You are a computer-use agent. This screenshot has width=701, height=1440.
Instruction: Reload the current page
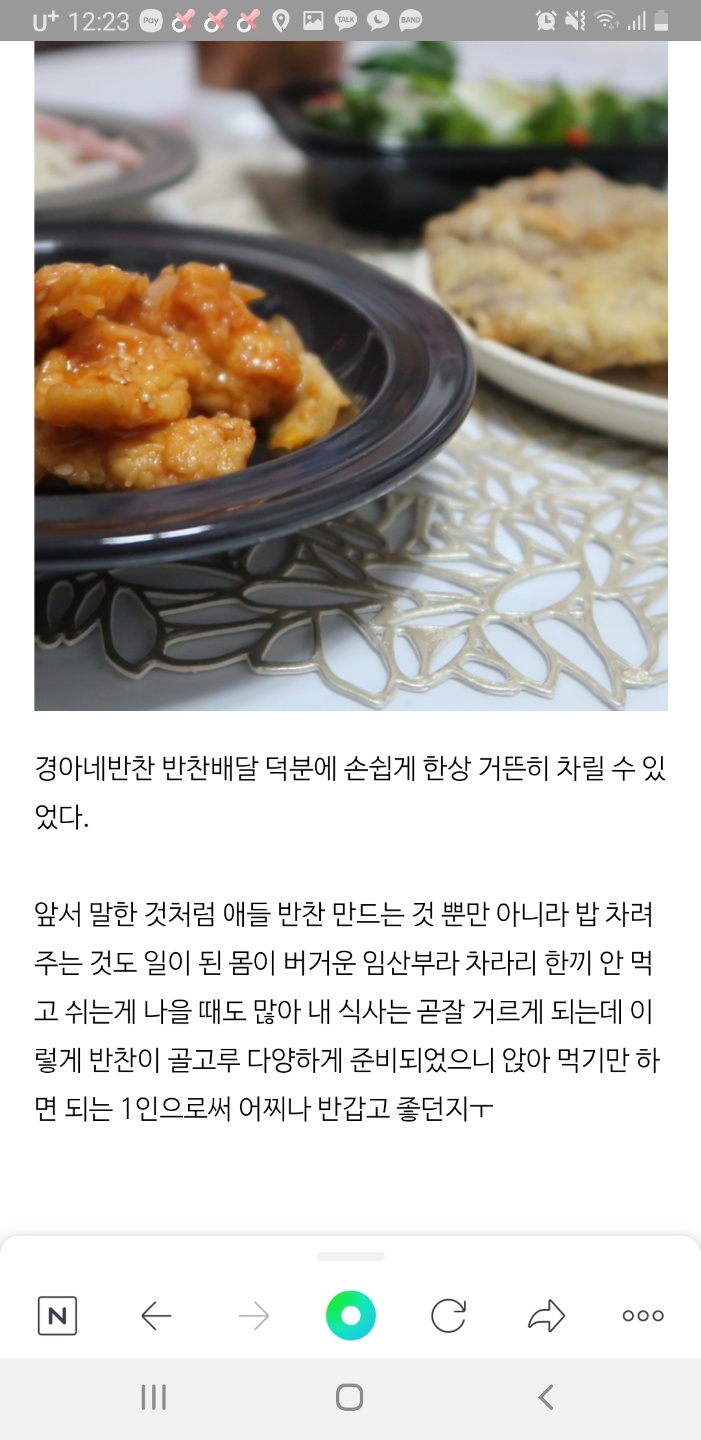448,1315
